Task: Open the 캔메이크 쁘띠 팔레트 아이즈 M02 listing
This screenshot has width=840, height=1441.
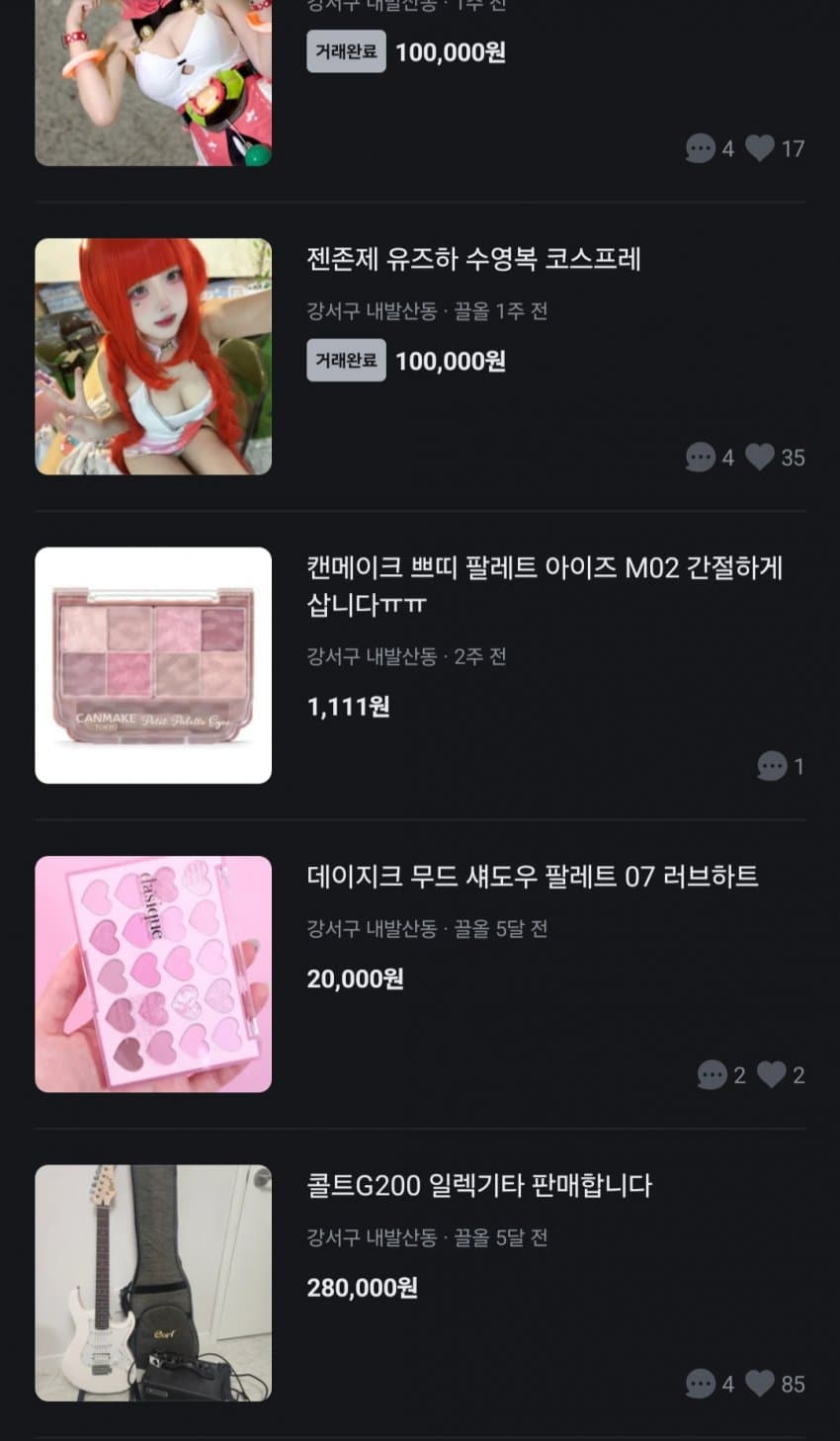Action: click(544, 585)
